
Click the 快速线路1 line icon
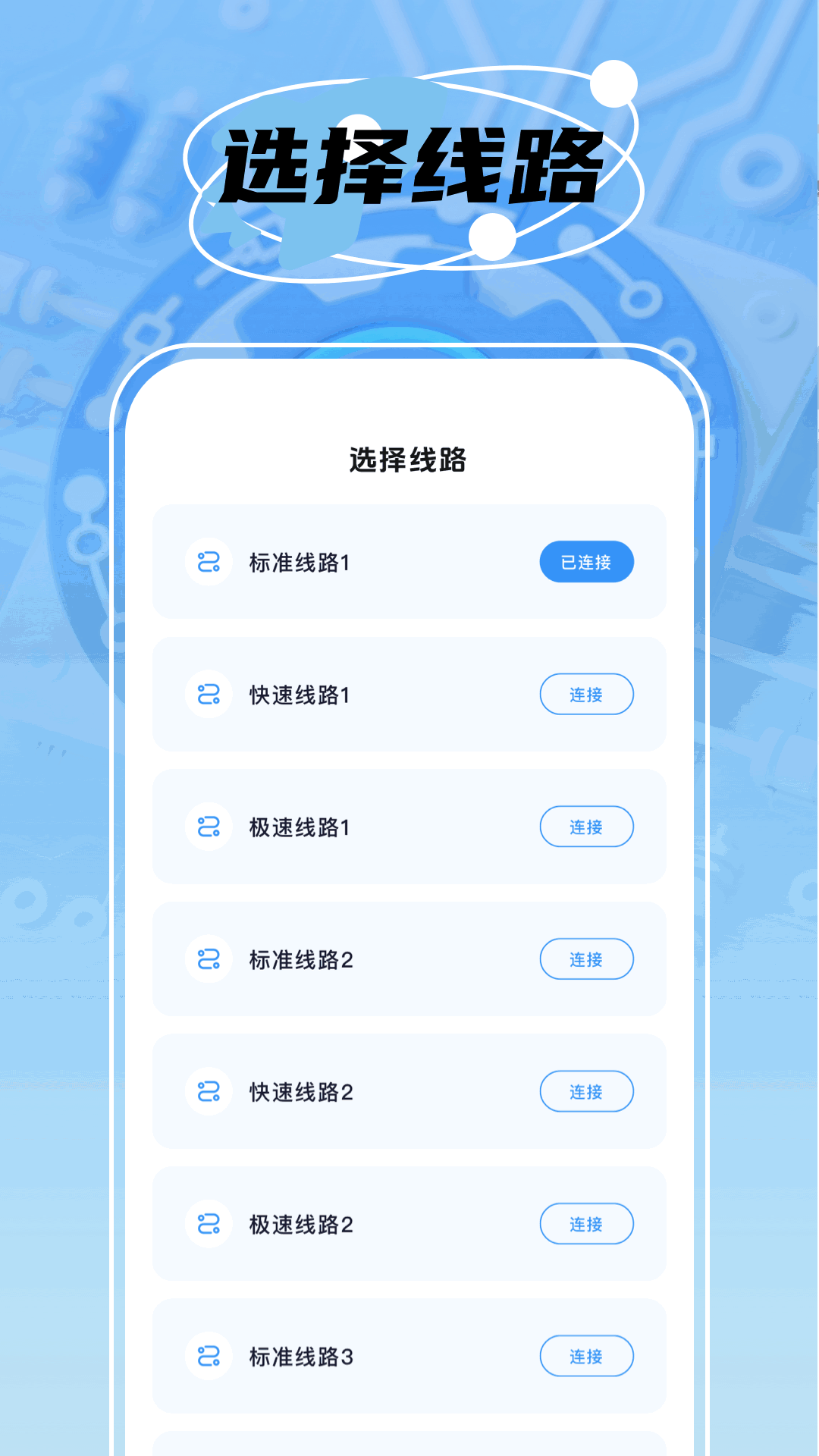209,695
